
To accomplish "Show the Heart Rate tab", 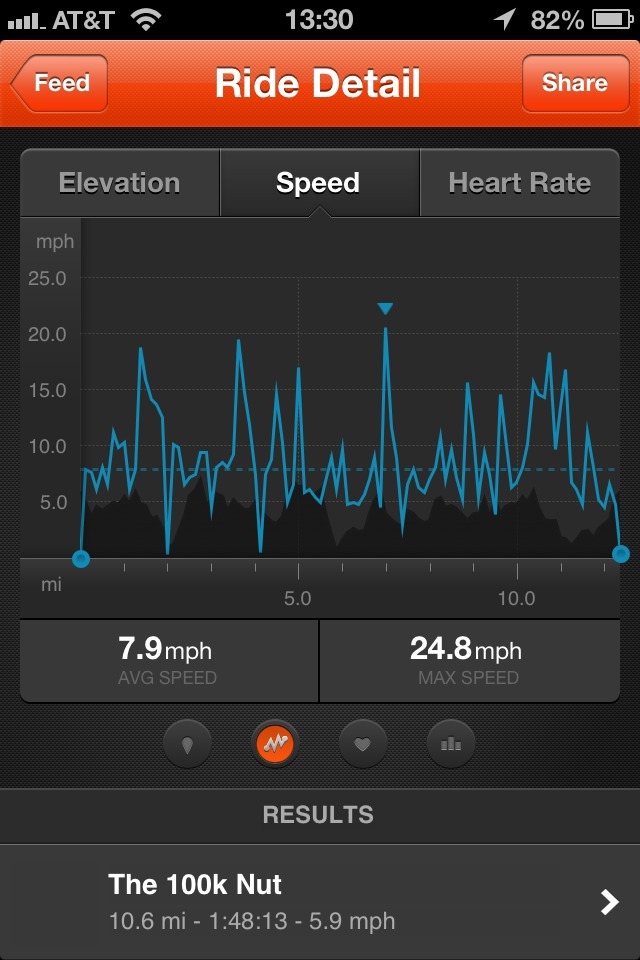I will 519,183.
